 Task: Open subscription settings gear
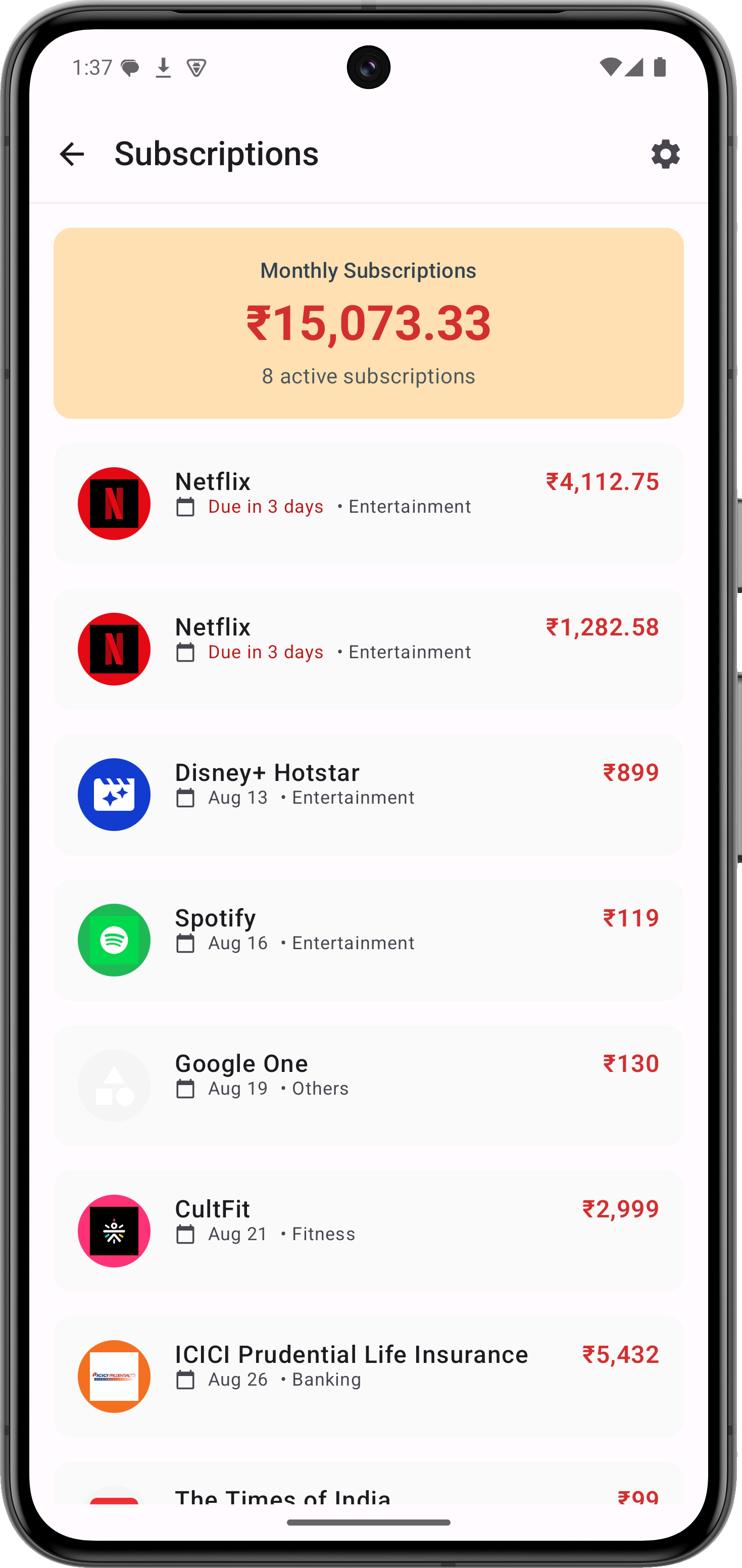point(665,154)
